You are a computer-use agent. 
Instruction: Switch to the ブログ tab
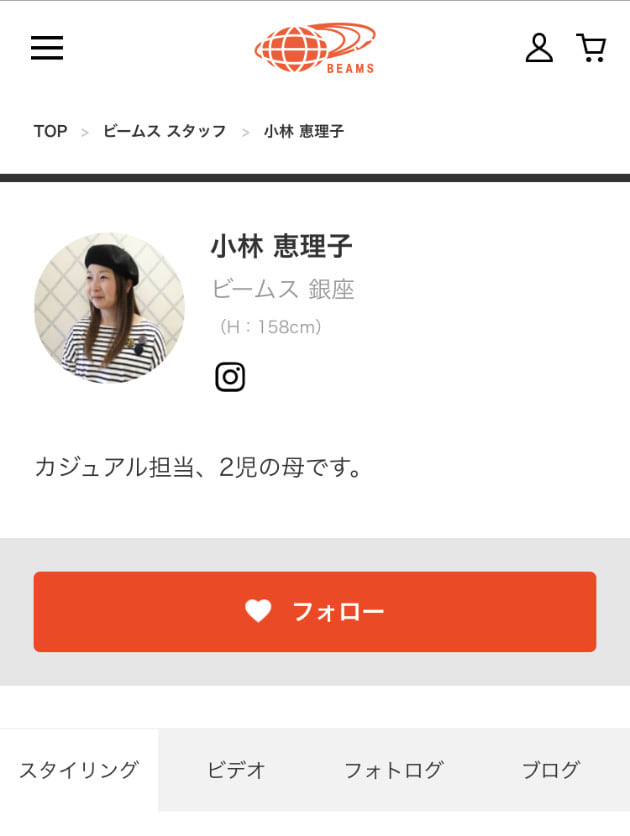(551, 770)
